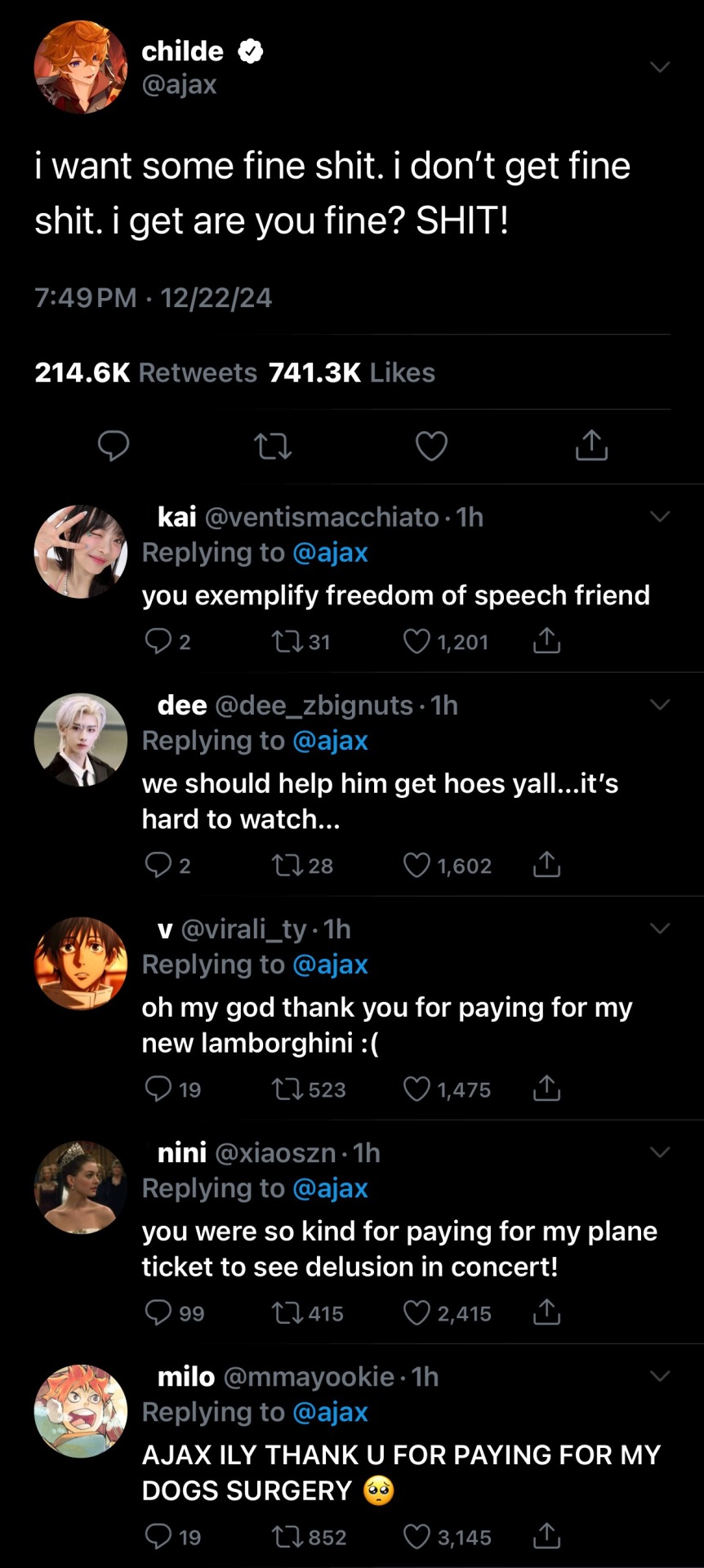Expand the chevron menu on childe's tweet

click(659, 67)
